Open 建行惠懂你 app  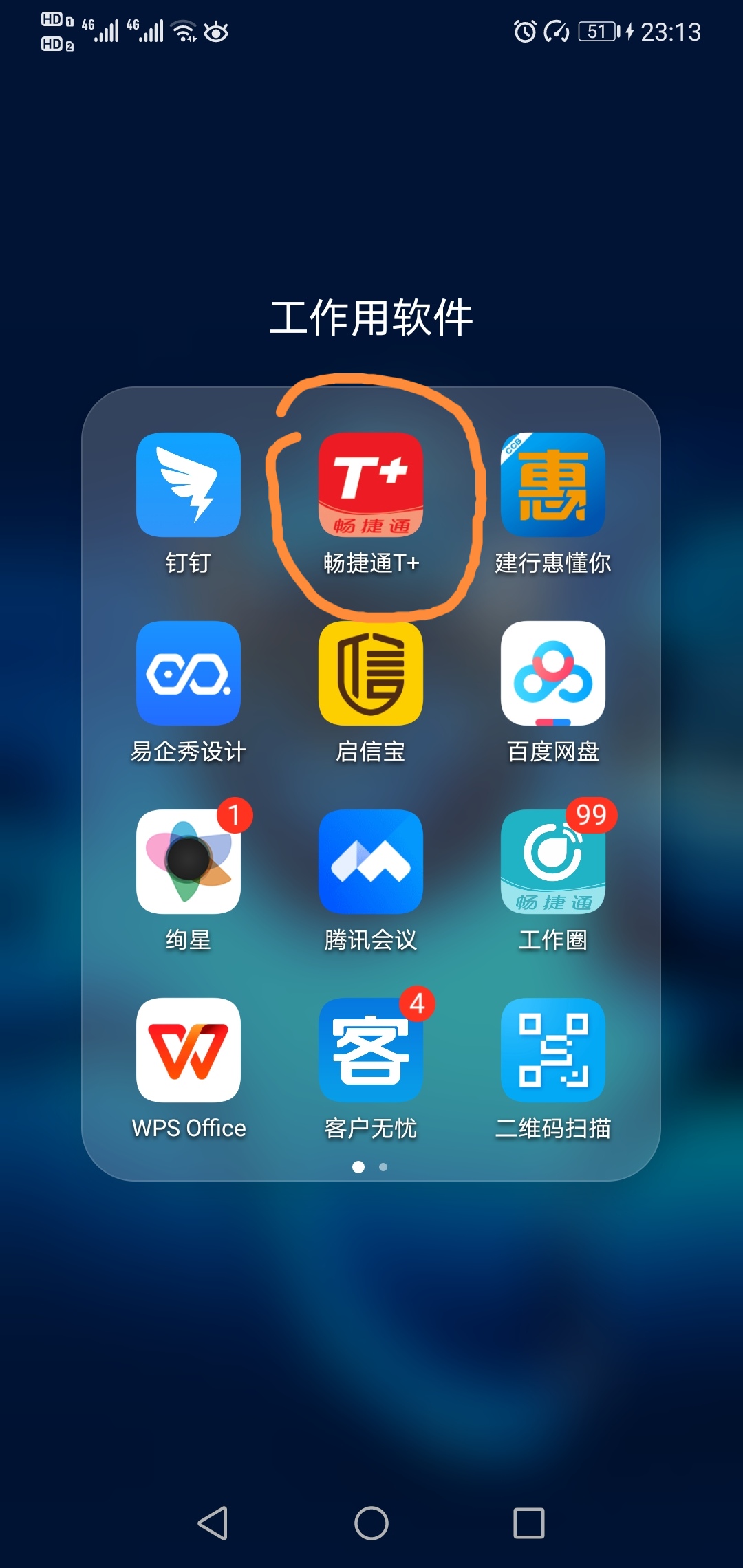pos(552,485)
